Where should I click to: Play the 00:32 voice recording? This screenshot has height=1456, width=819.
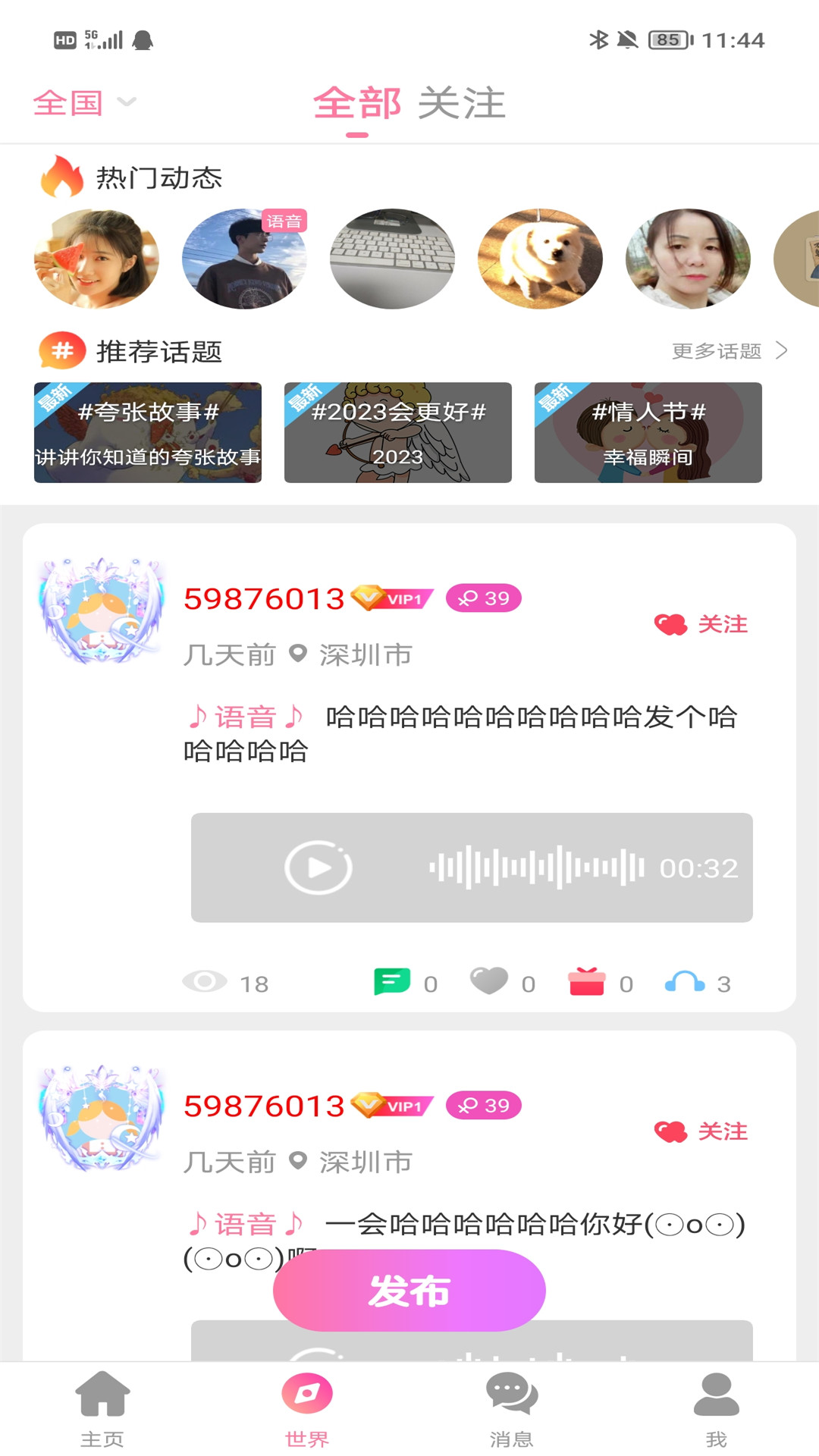pyautogui.click(x=318, y=868)
